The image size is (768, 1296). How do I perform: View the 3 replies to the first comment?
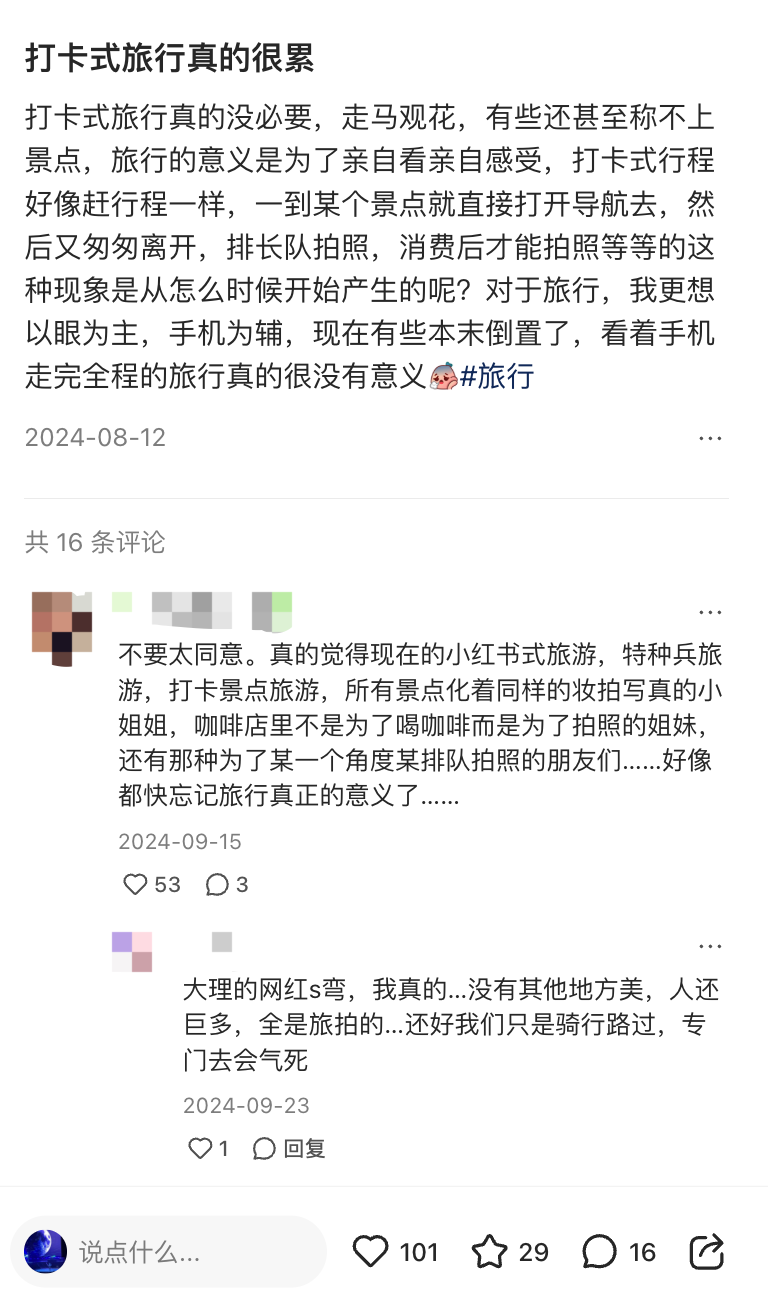click(227, 884)
